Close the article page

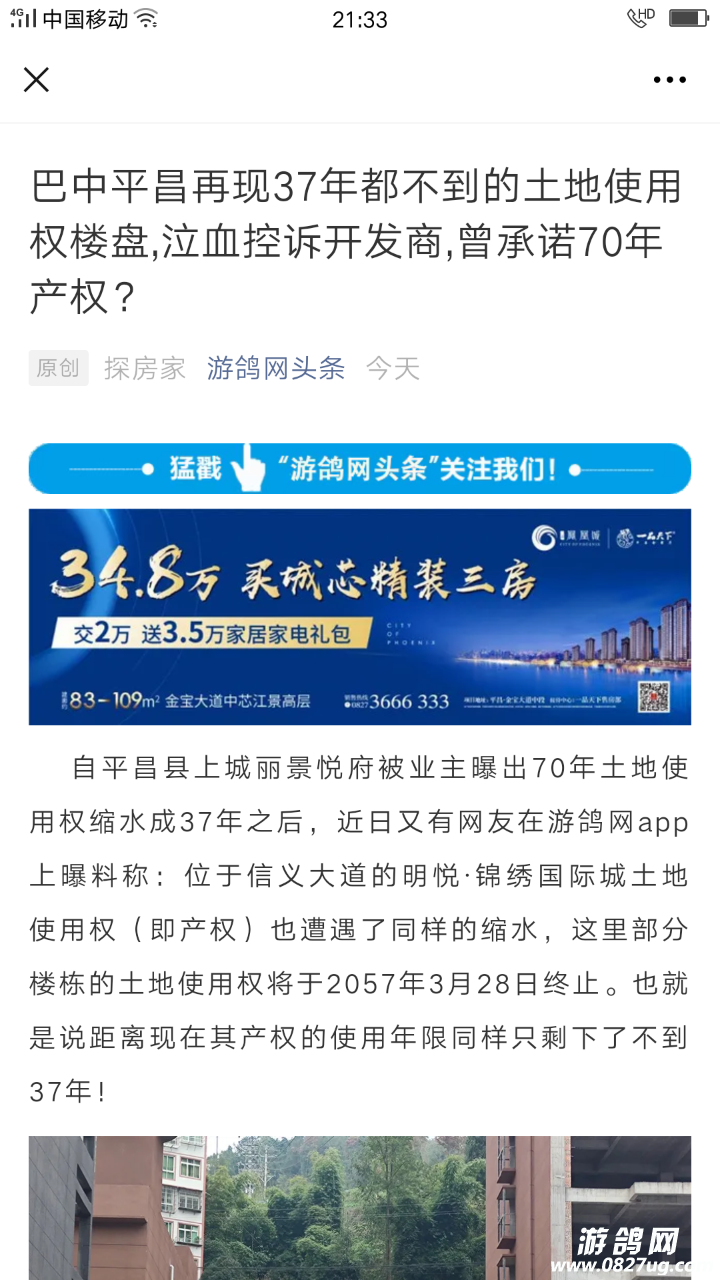[x=36, y=80]
